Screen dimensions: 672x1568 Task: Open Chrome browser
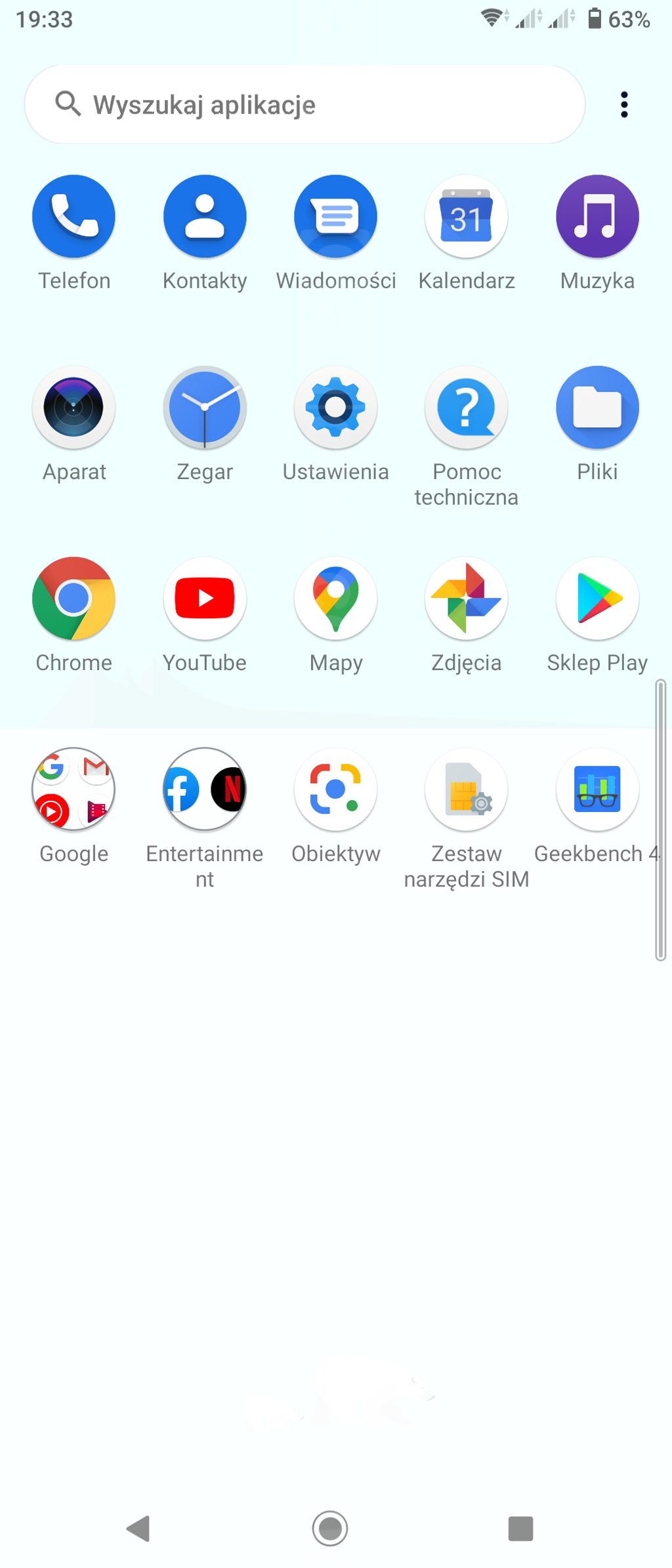(x=73, y=599)
